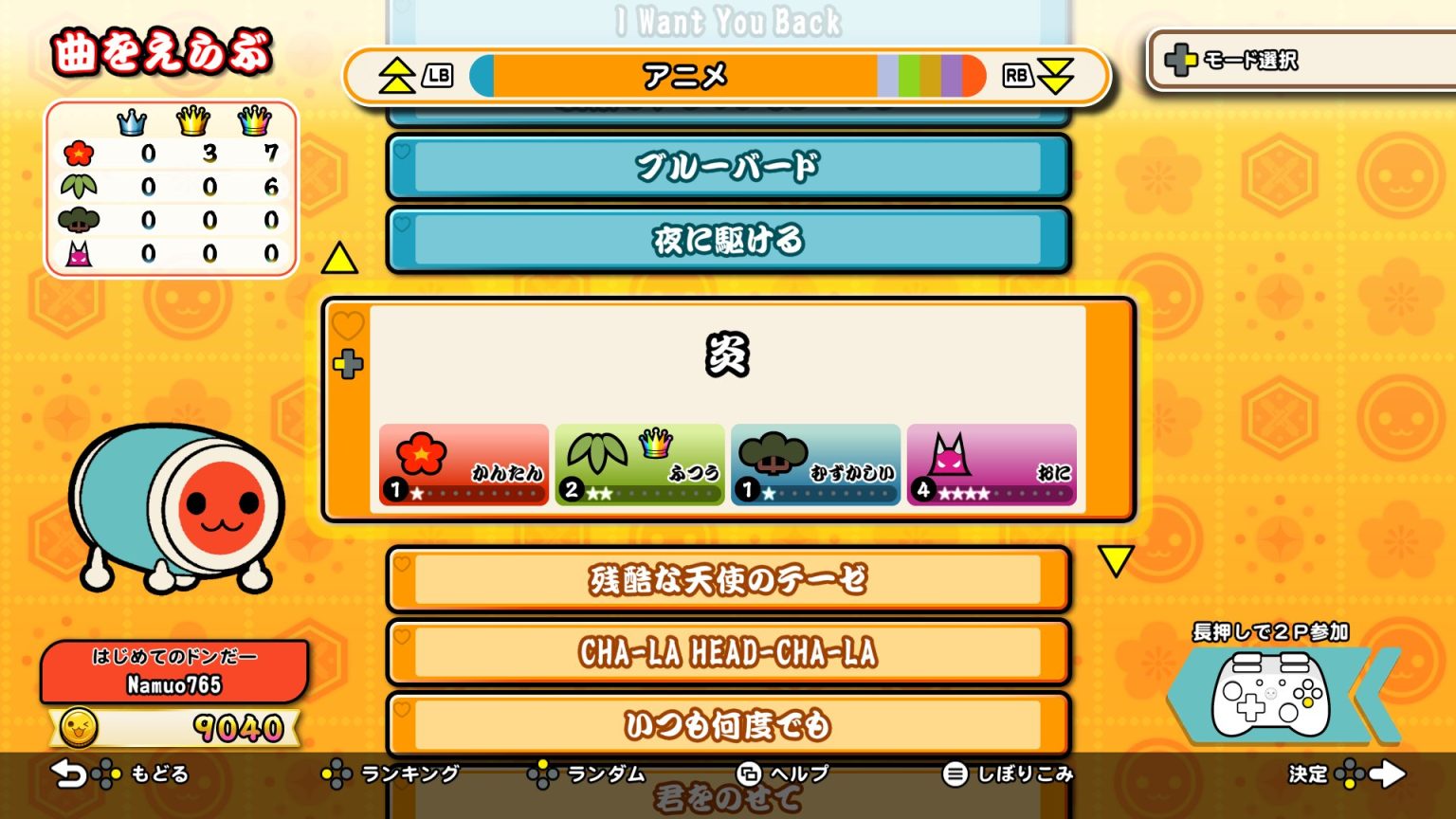
Task: Go to previous genre with LB arrow
Action: 398,76
